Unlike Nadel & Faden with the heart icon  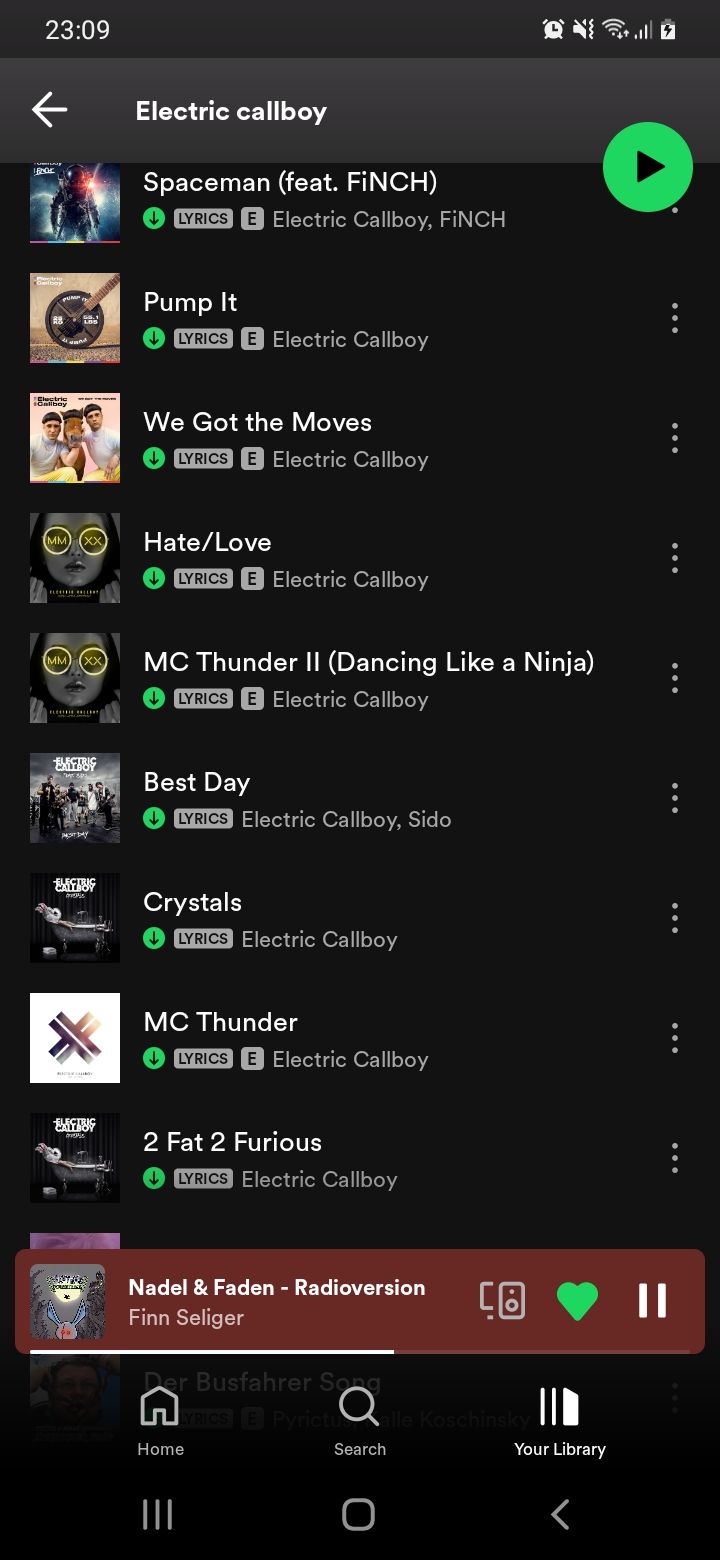click(577, 1301)
